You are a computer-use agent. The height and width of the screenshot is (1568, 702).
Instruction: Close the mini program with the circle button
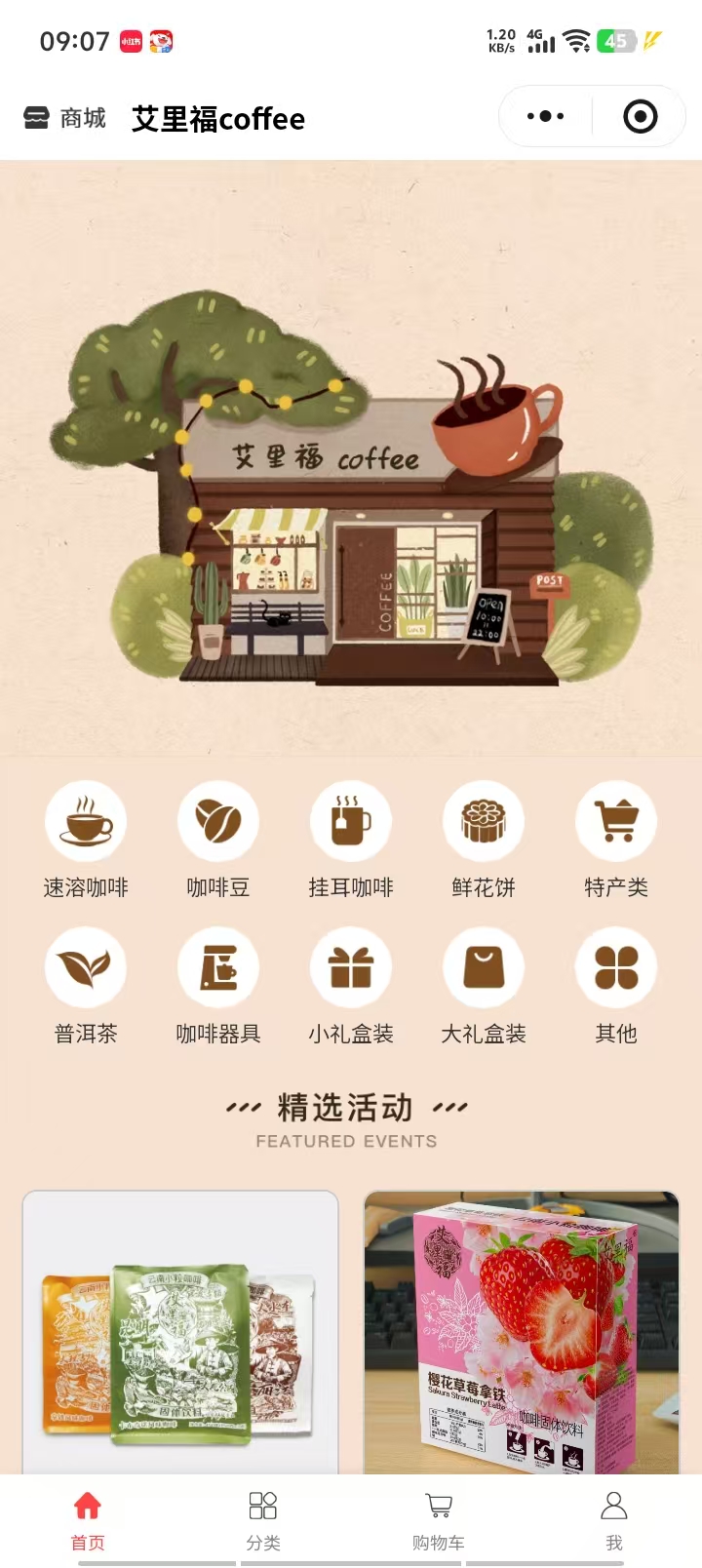[x=640, y=117]
